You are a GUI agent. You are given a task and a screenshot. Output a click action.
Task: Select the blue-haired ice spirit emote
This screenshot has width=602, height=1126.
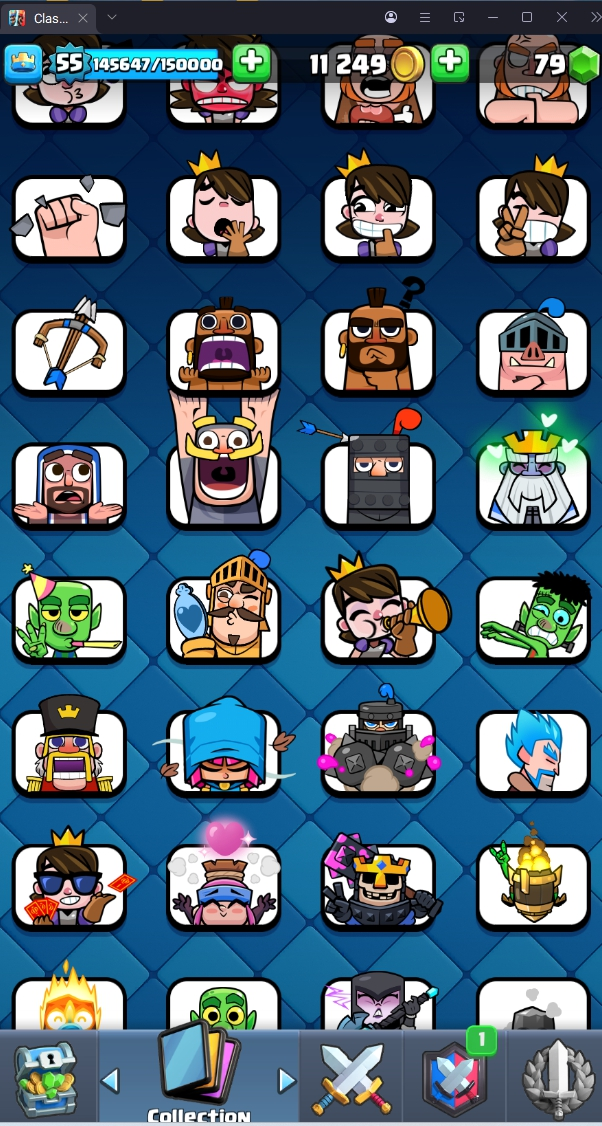click(x=533, y=752)
